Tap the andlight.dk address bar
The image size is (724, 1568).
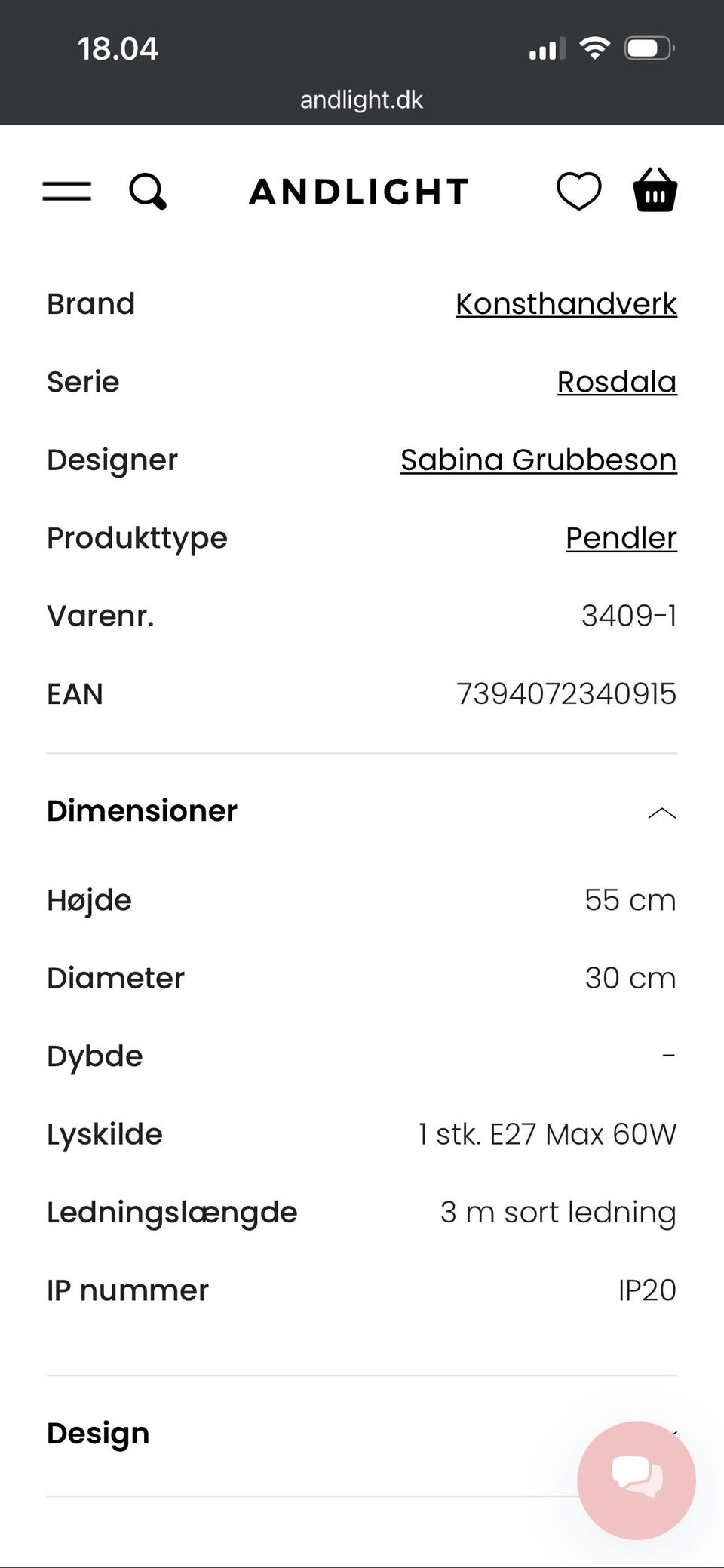[361, 100]
